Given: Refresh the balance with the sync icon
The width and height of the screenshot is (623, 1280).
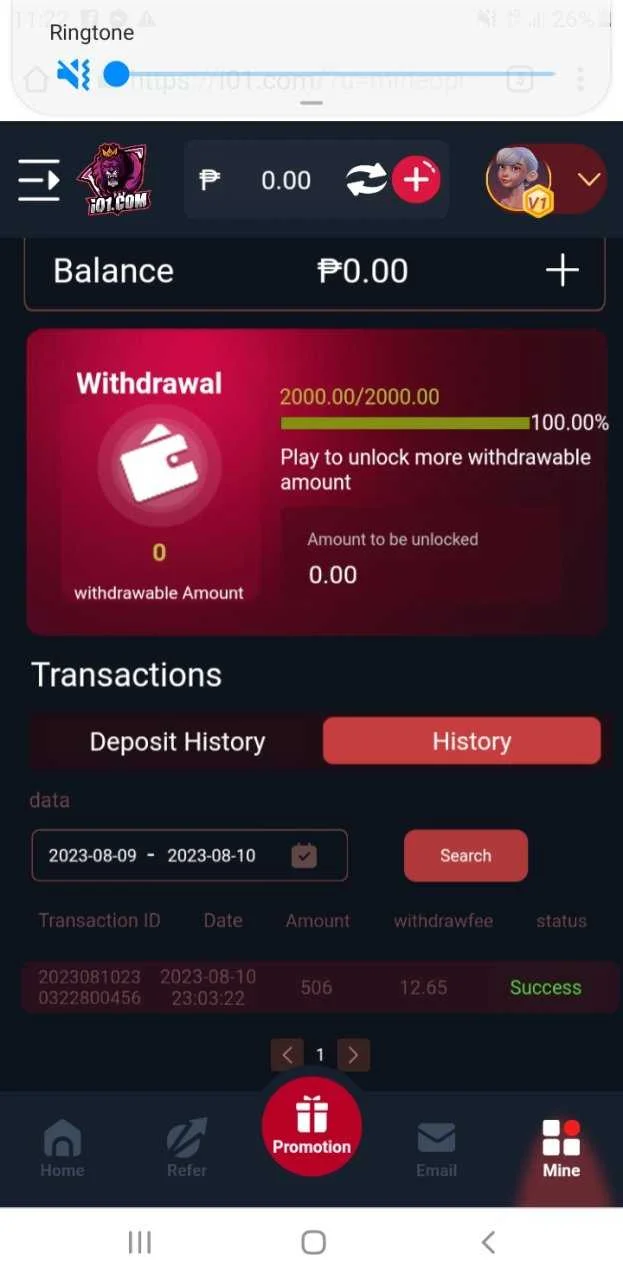Looking at the screenshot, I should [366, 181].
